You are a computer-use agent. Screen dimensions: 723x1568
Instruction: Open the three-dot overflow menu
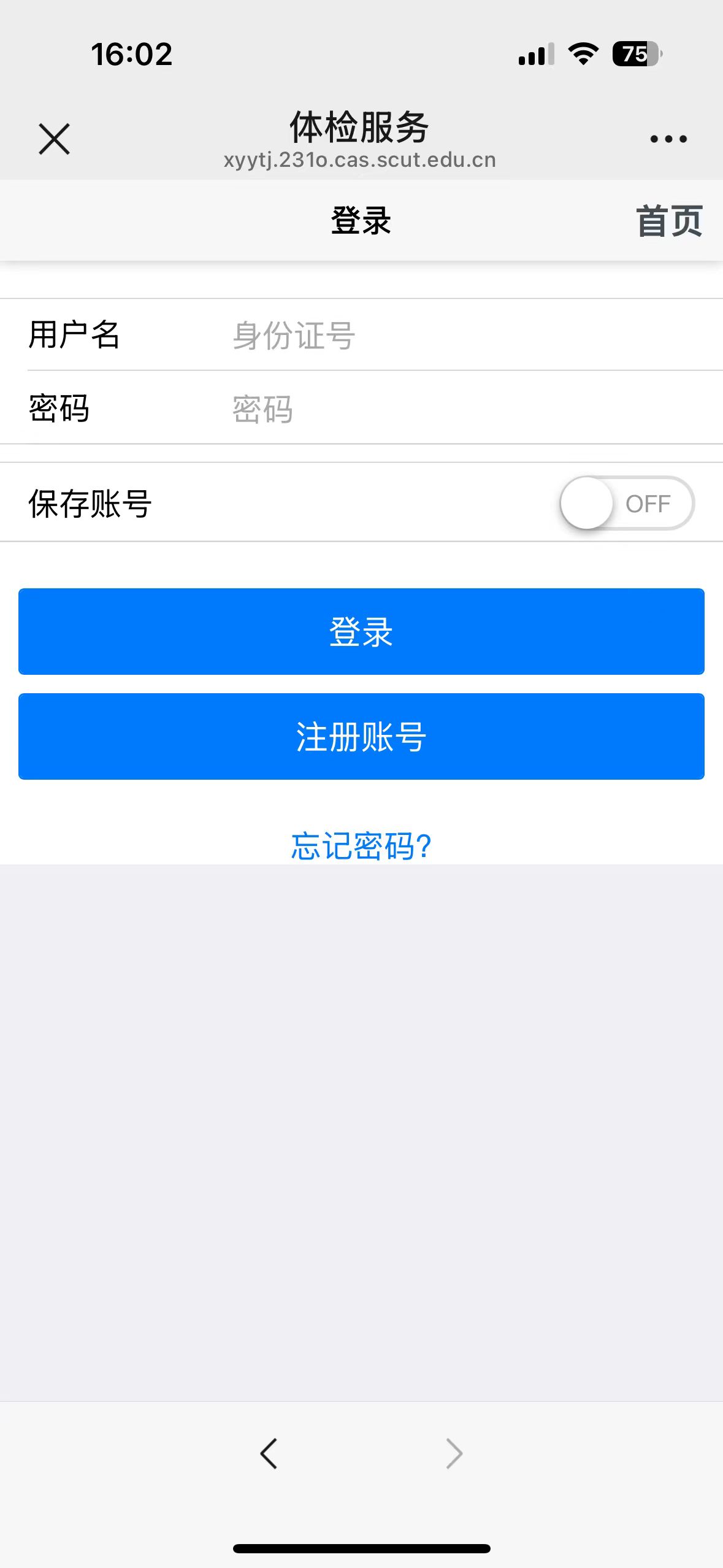tap(668, 139)
